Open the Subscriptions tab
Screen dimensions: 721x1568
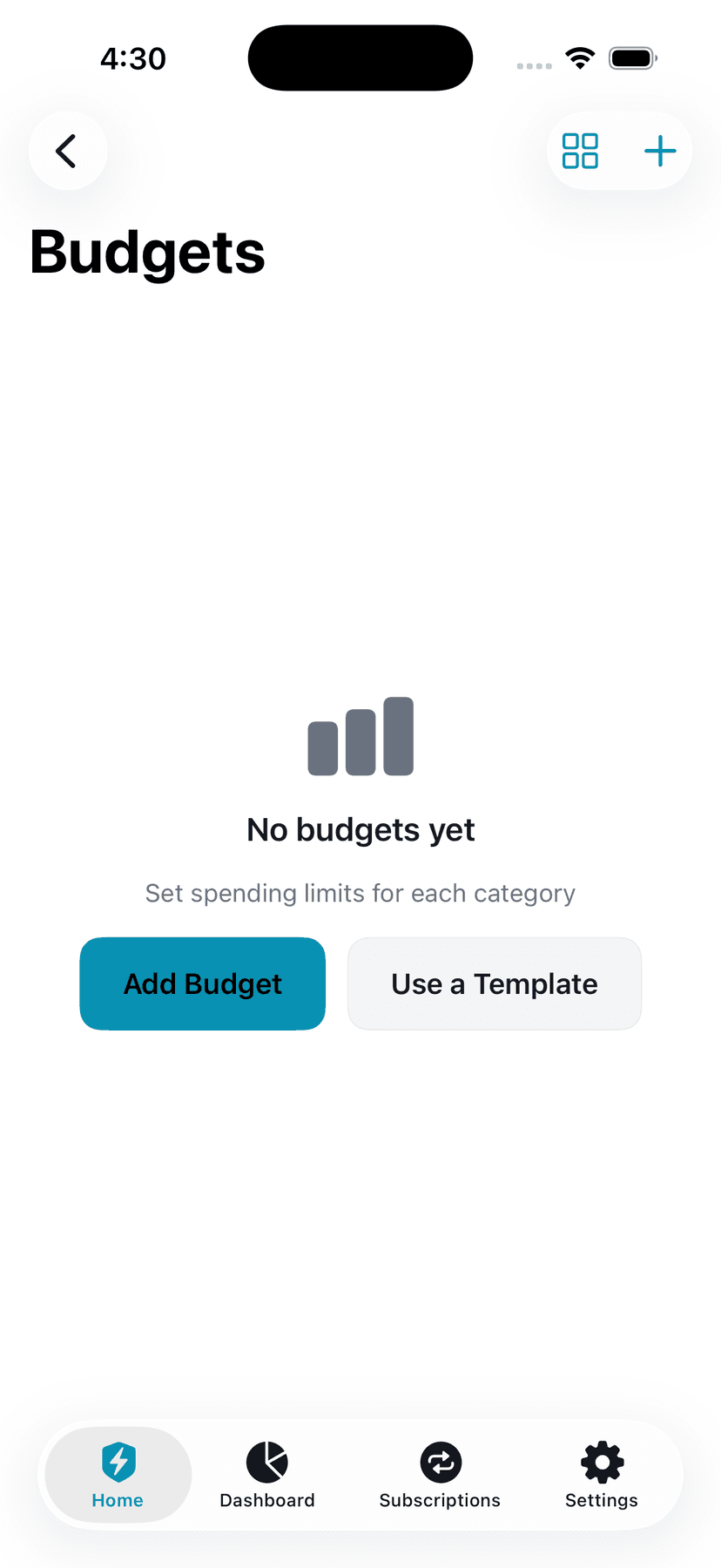point(440,1475)
